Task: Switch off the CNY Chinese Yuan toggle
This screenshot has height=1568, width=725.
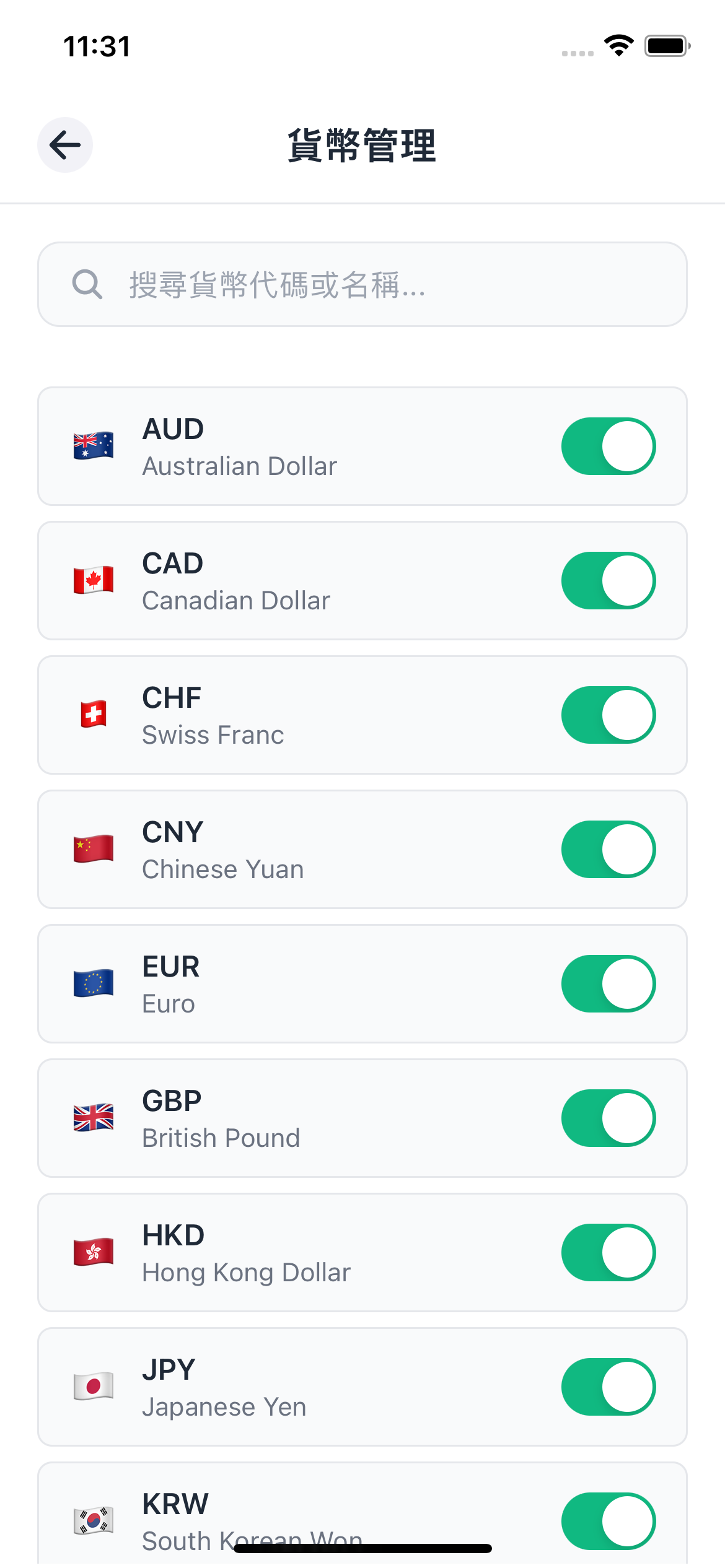Action: tap(609, 850)
